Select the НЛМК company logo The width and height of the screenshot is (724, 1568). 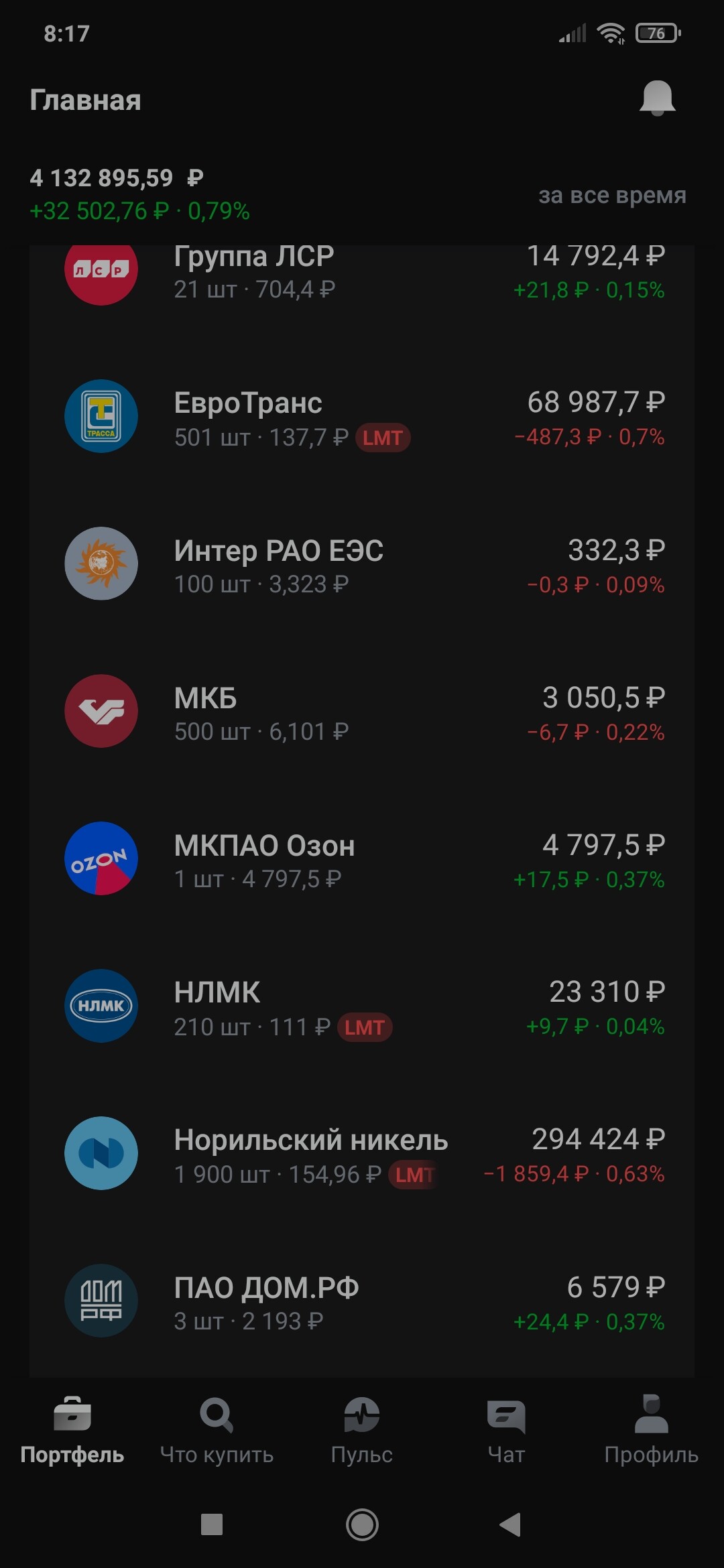[101, 1007]
